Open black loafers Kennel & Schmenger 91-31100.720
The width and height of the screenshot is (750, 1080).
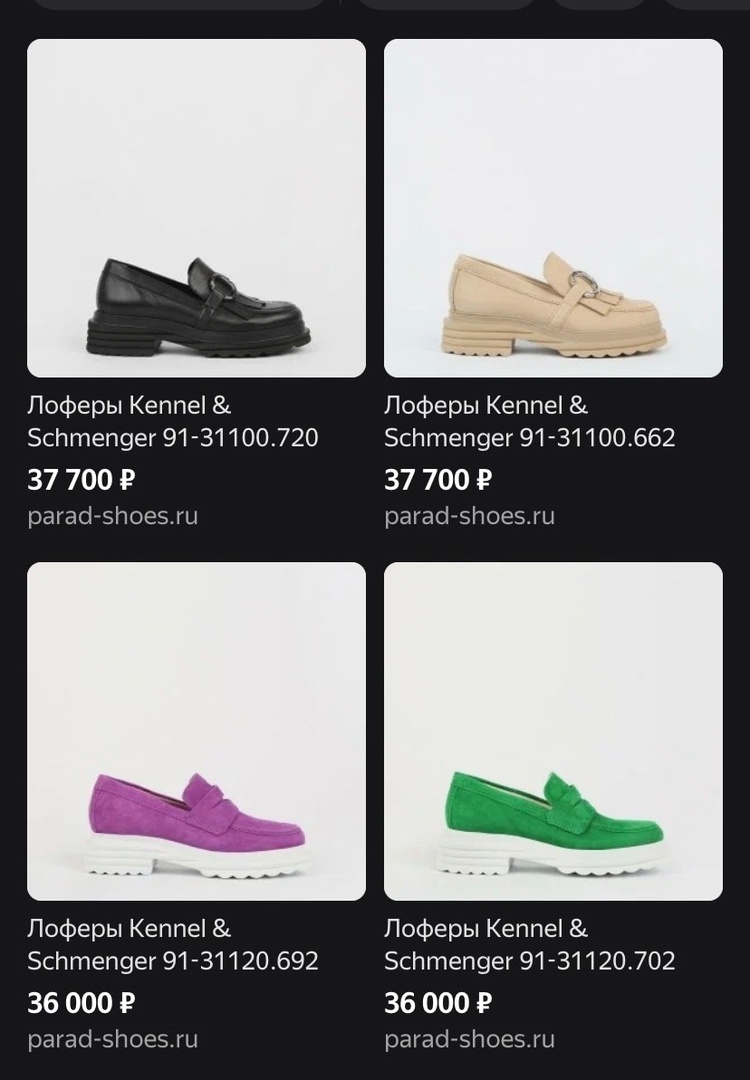click(196, 208)
